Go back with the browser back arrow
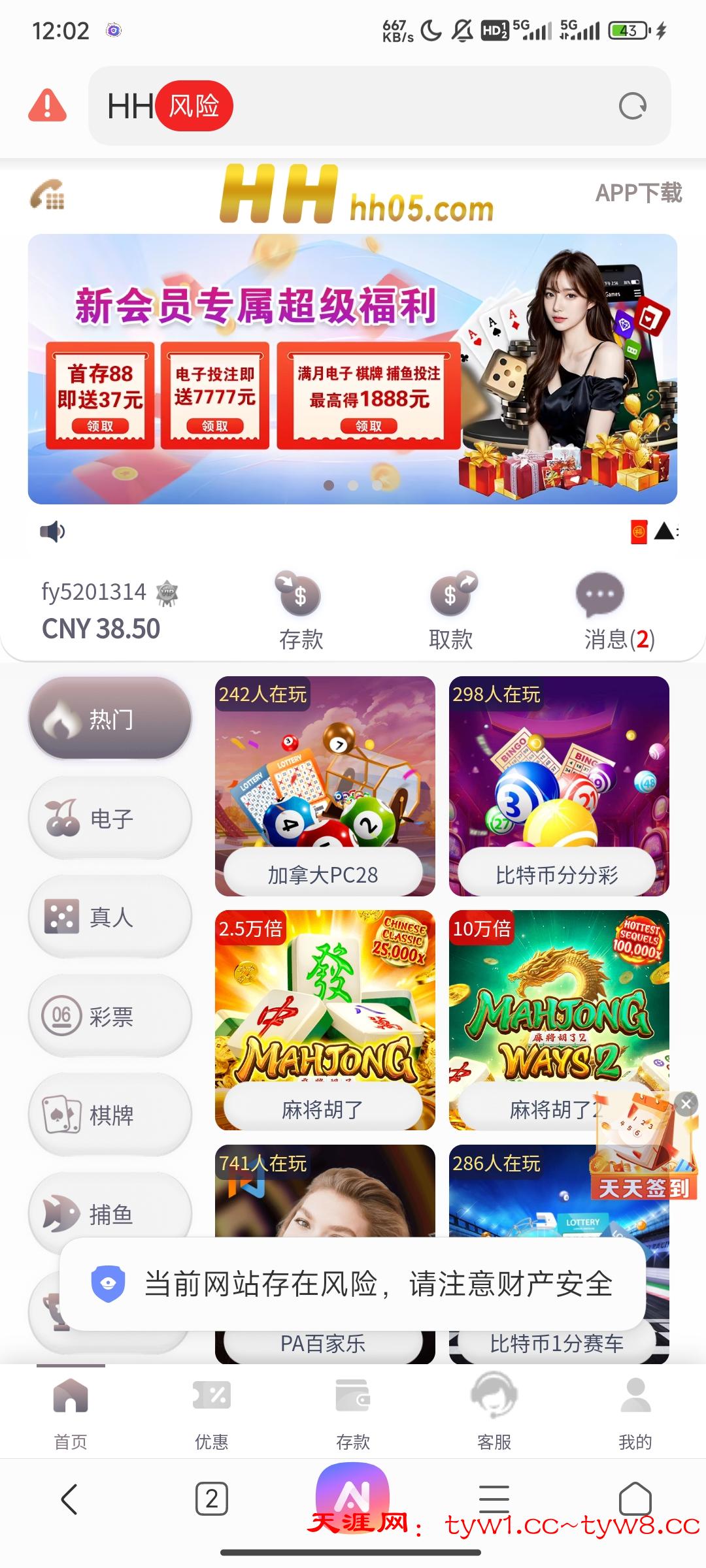The width and height of the screenshot is (706, 1568). coord(69,1499)
